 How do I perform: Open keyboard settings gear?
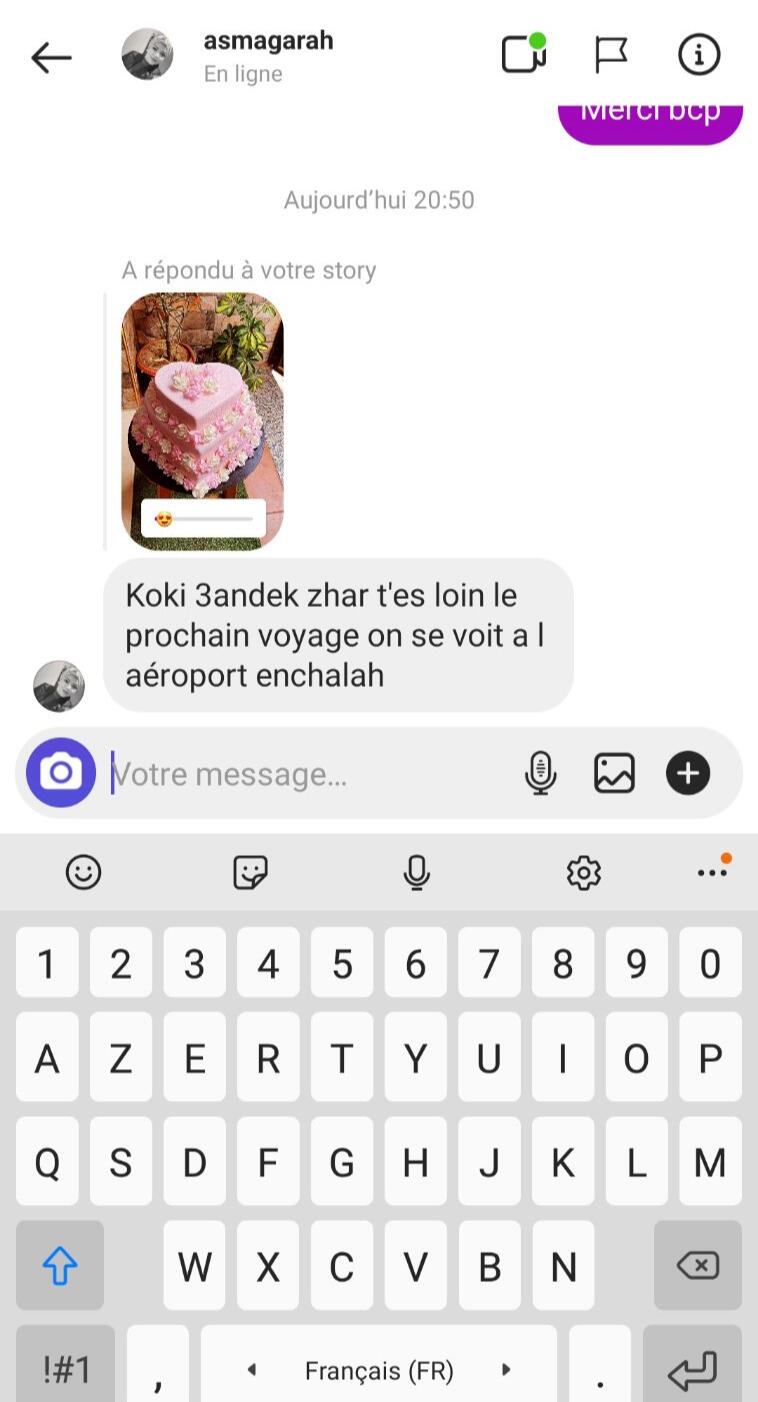pyautogui.click(x=583, y=873)
